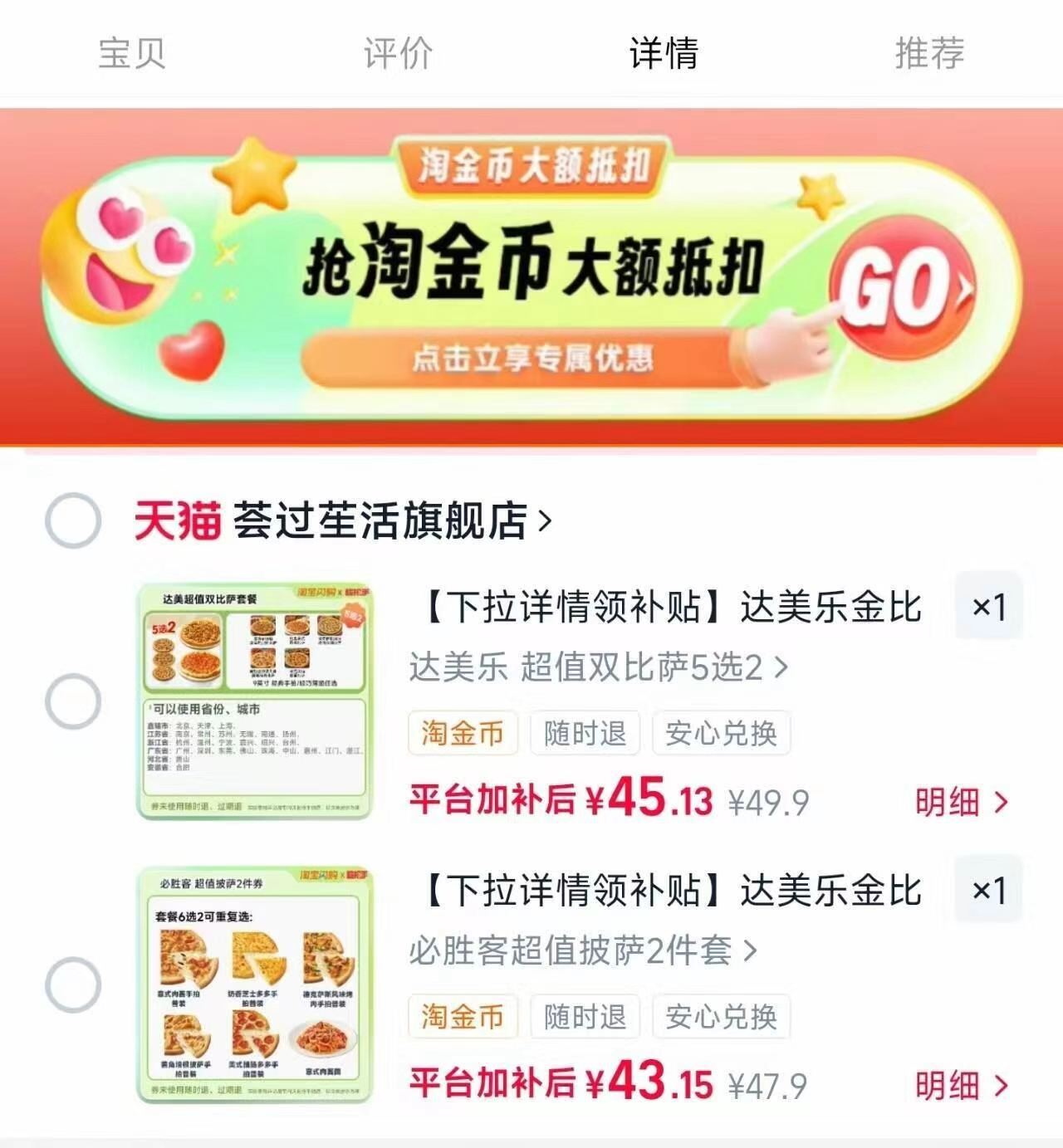Click the 淘金币 badge on the Domino's pizza item
Image resolution: width=1063 pixels, height=1148 pixels.
point(463,732)
